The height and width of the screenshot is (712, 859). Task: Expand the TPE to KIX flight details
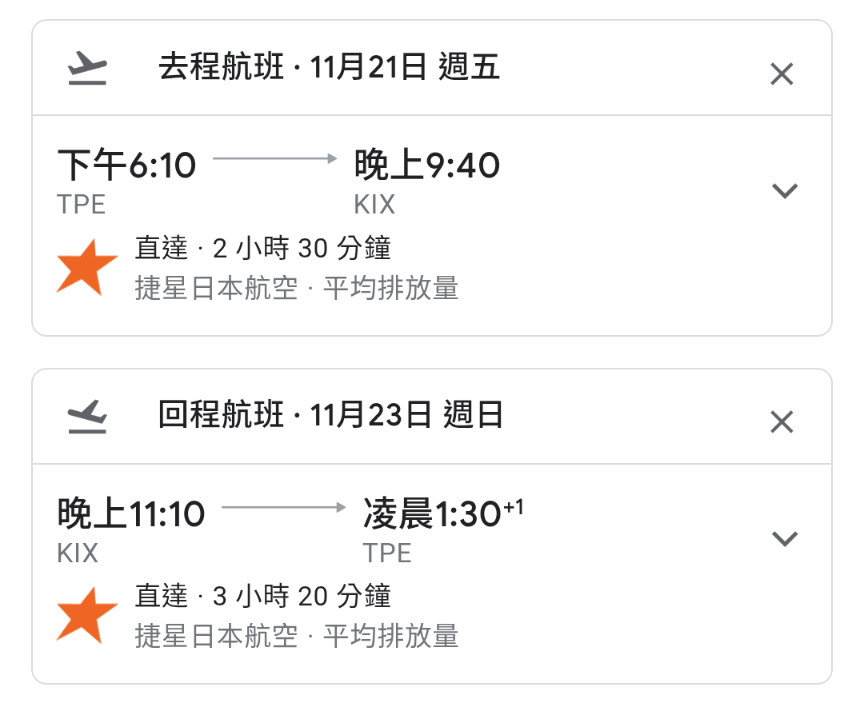point(784,191)
